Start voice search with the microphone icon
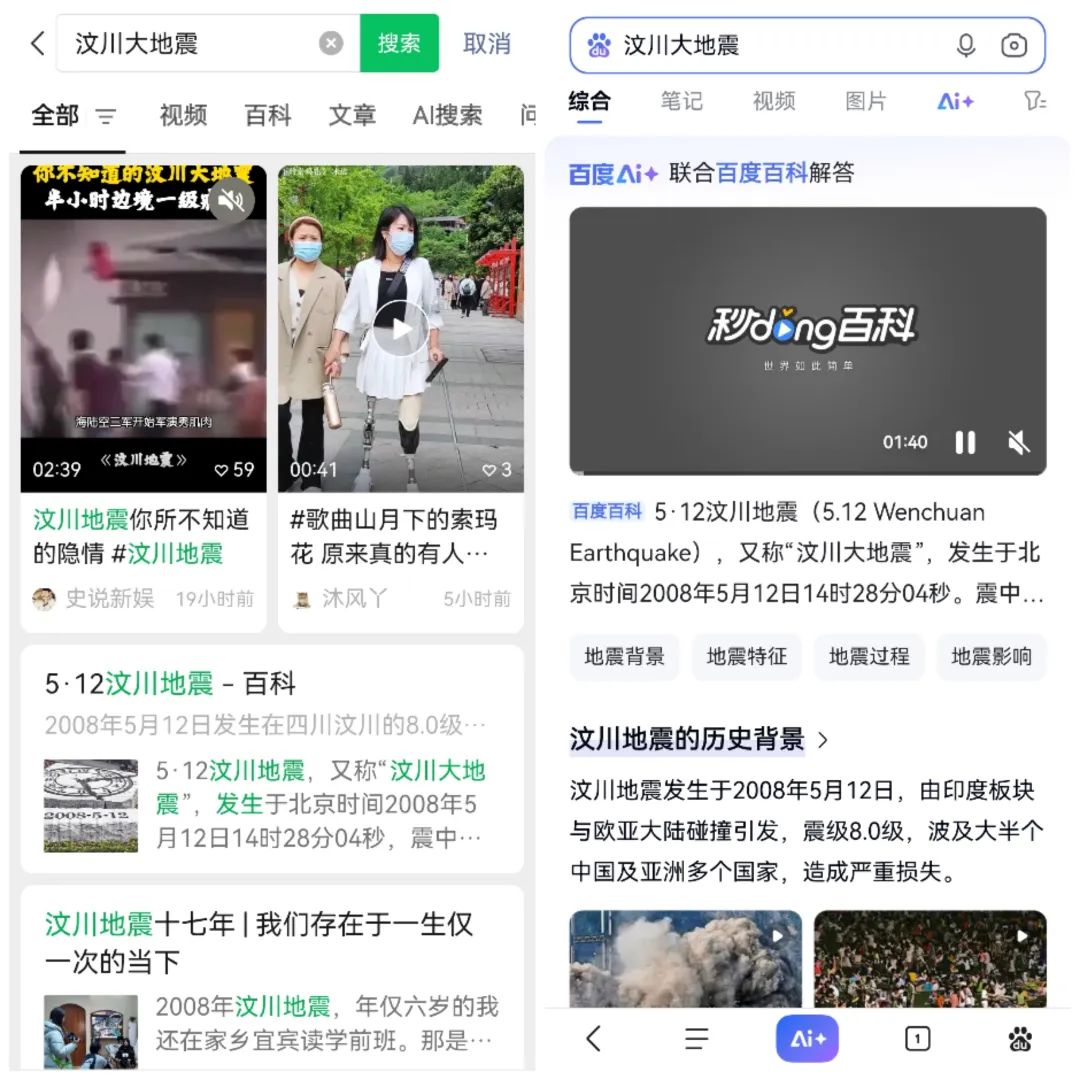Screen dimensions: 1080x1080 pyautogui.click(x=966, y=45)
